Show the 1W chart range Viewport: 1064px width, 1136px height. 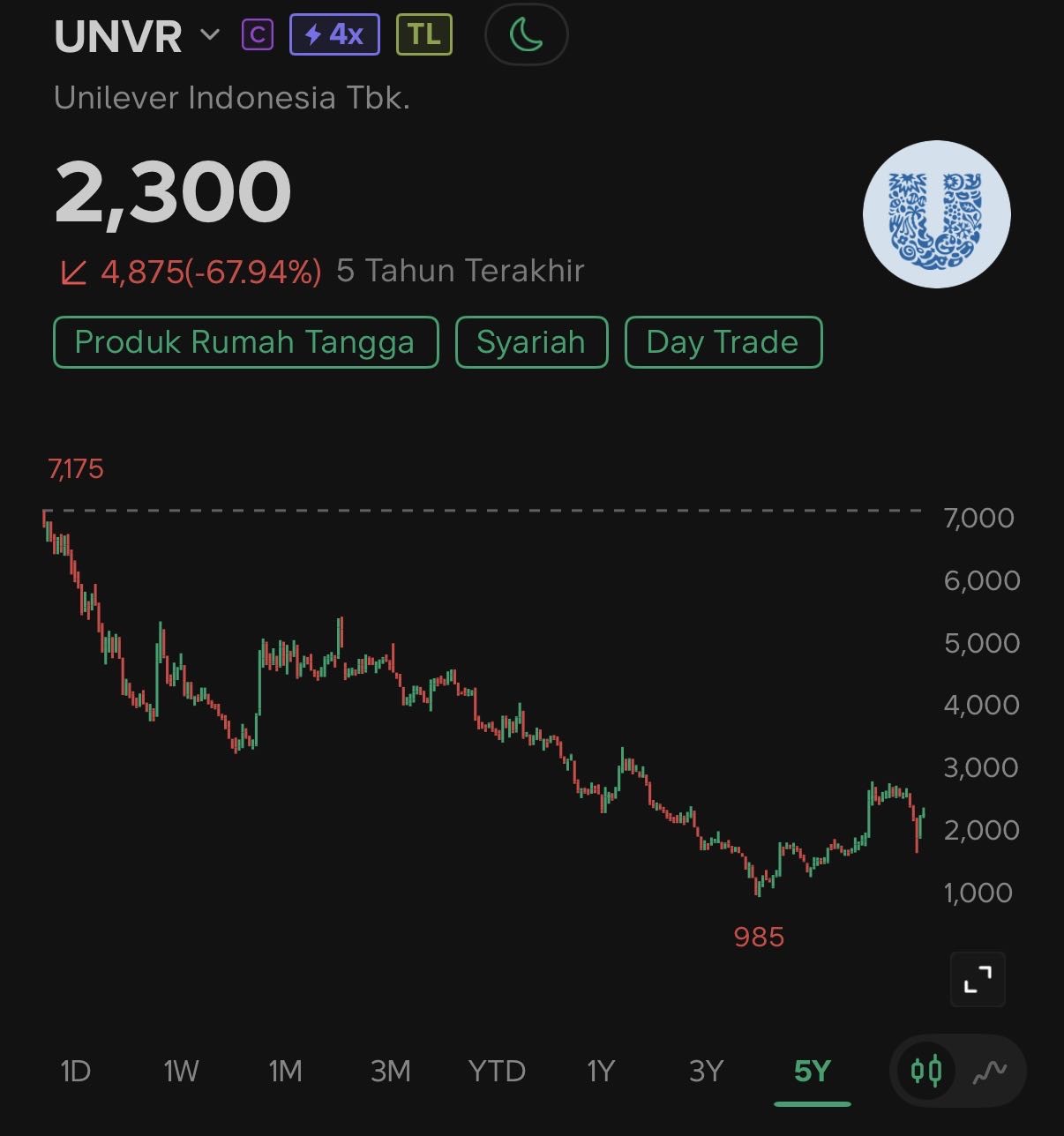(x=181, y=1072)
